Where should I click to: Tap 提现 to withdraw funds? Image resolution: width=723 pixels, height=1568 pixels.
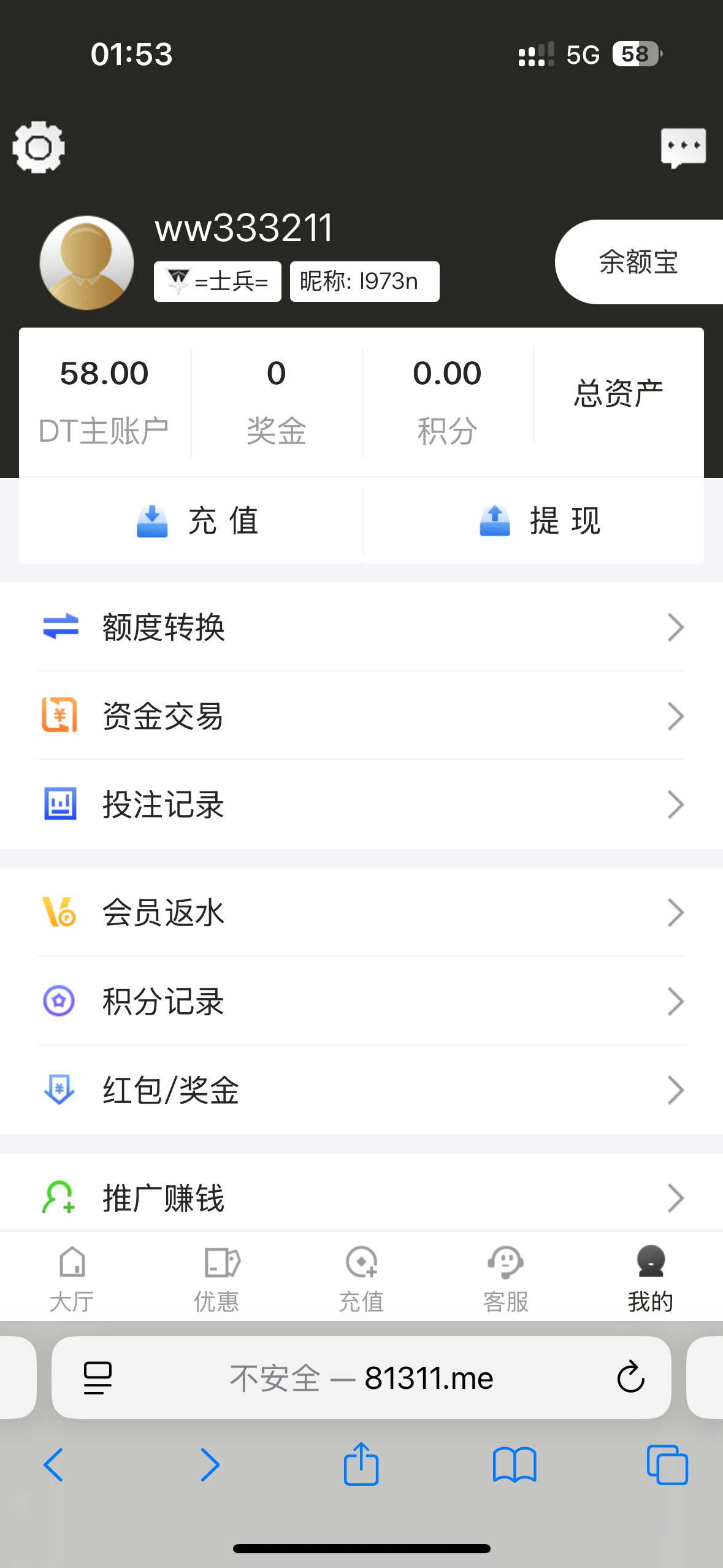[x=540, y=521]
